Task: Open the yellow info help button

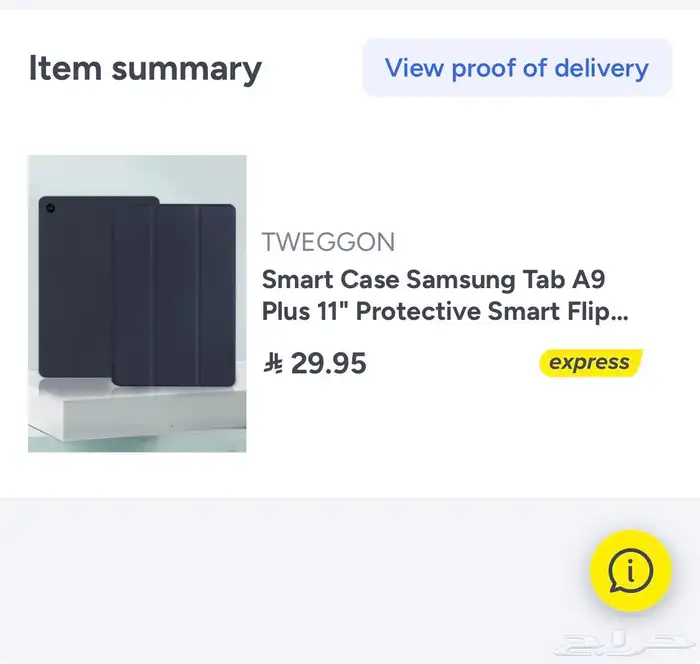Action: pyautogui.click(x=630, y=571)
